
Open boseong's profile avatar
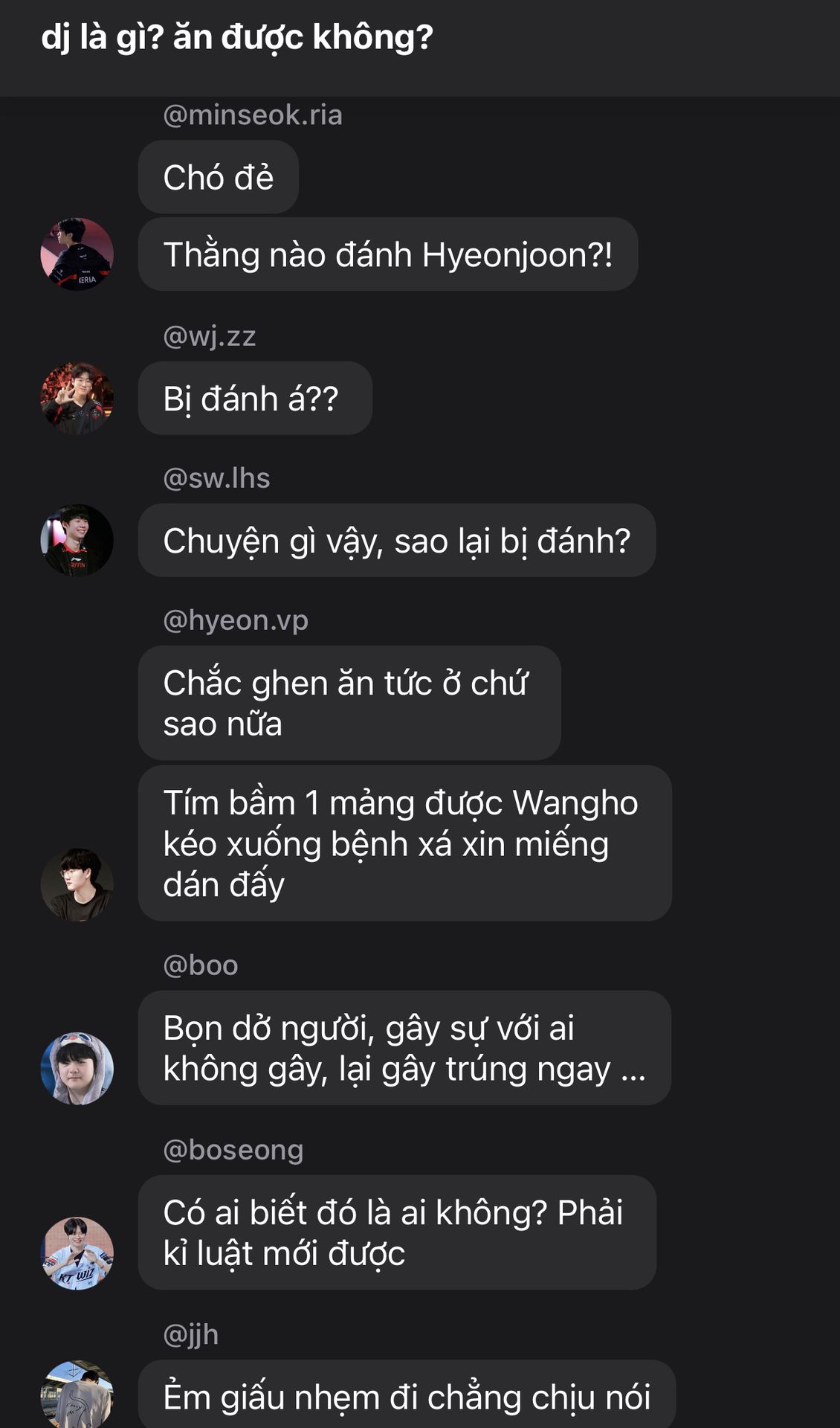click(77, 1253)
